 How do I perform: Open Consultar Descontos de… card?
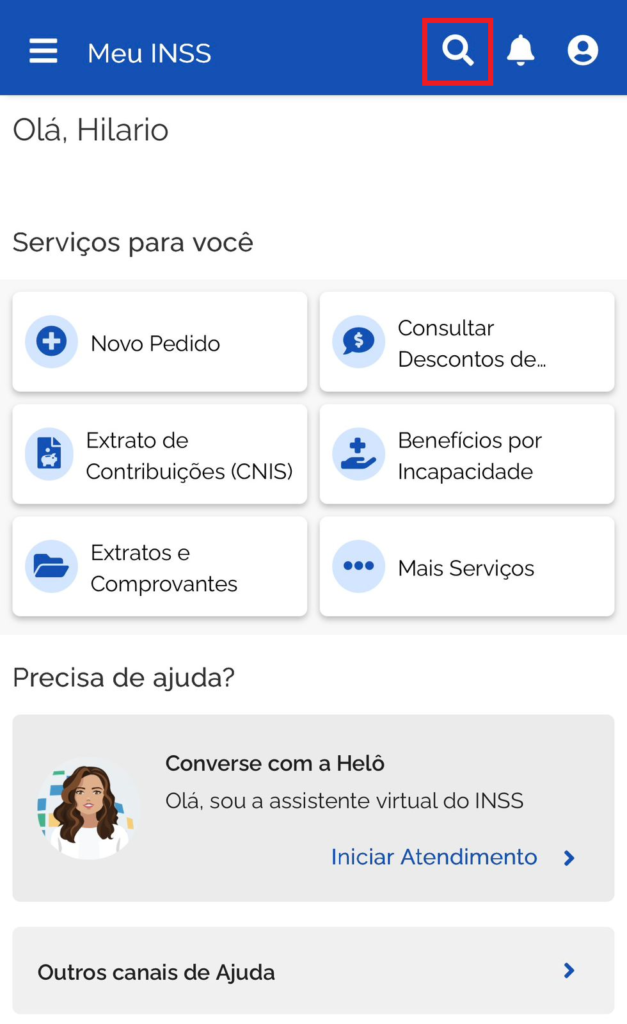(x=467, y=342)
